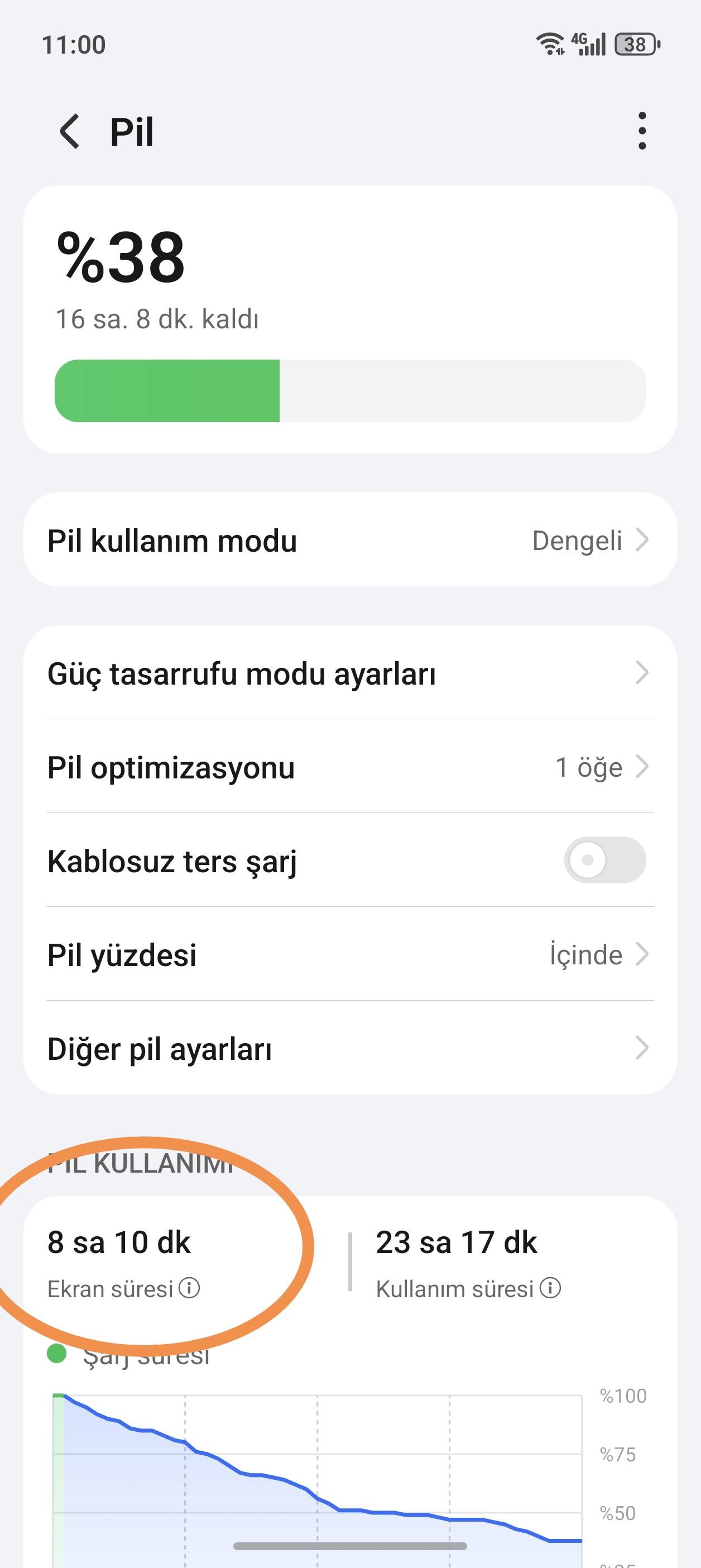Open Pil yüzdesi options

click(x=350, y=954)
